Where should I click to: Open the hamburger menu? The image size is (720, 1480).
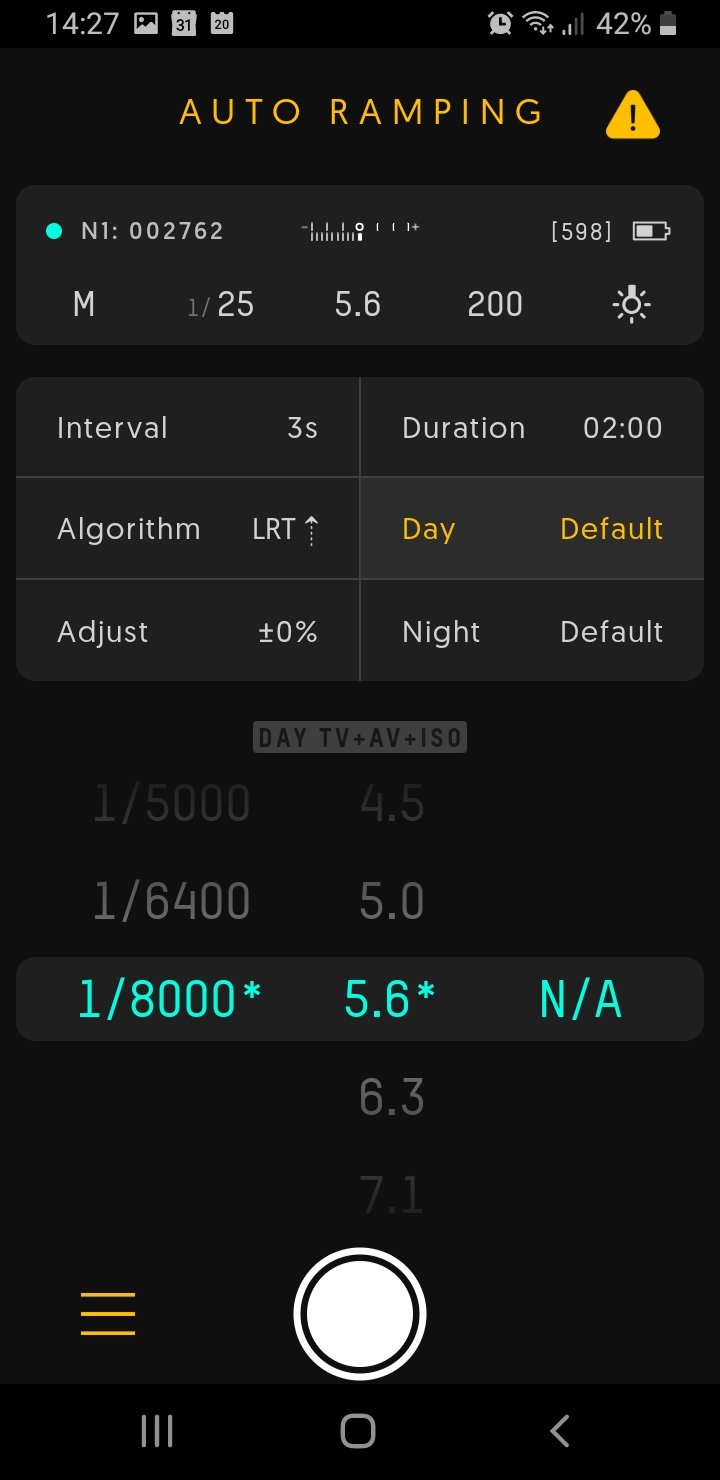click(x=108, y=1313)
